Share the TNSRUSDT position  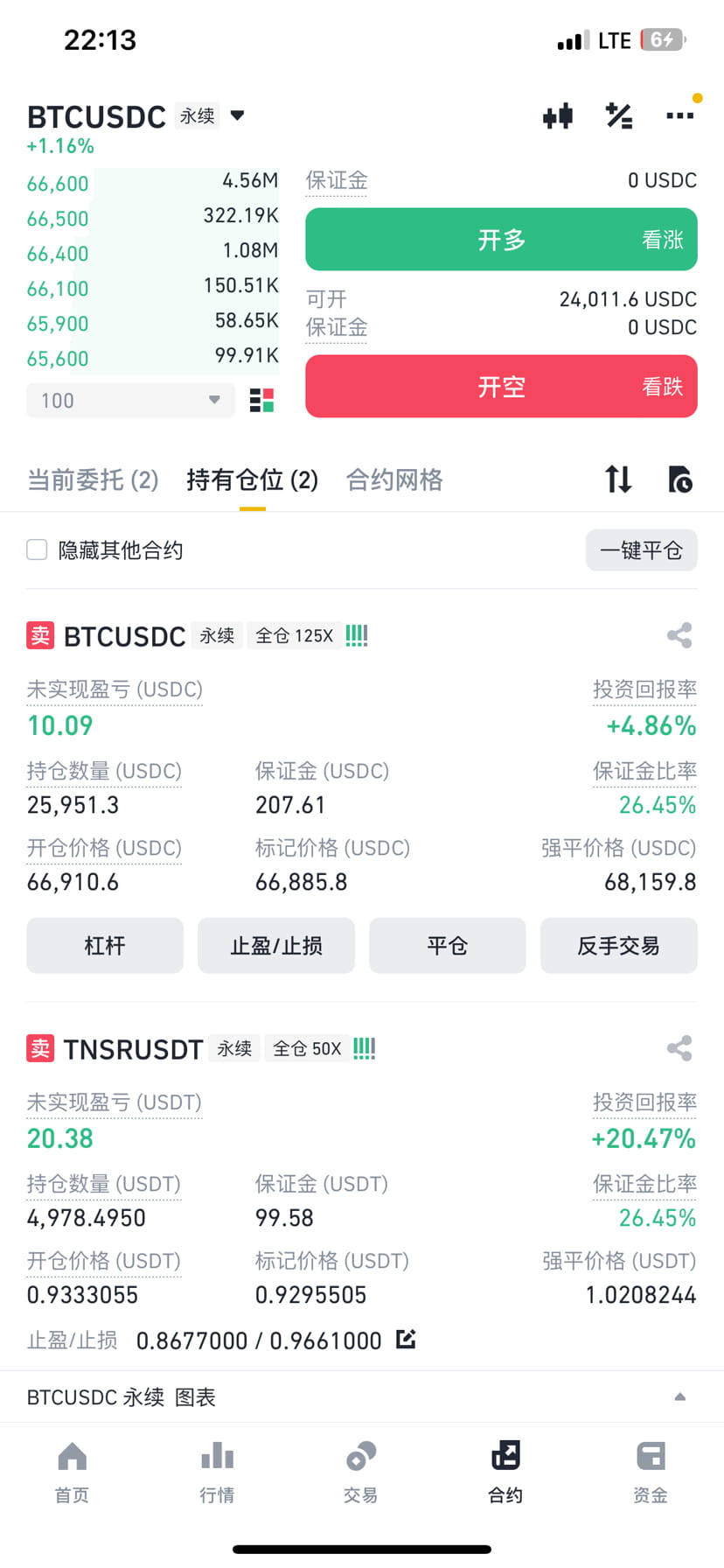[x=679, y=1048]
